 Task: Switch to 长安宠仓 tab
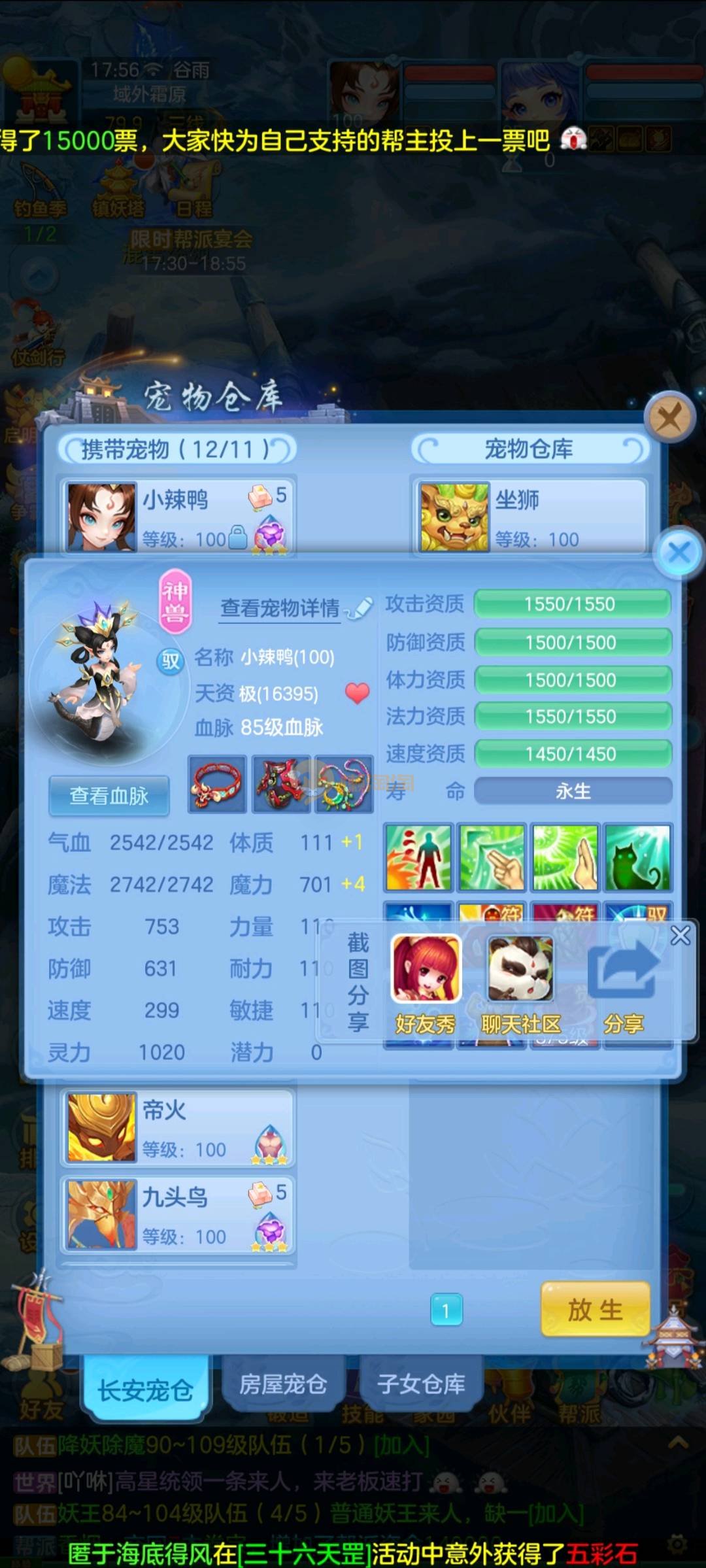pos(145,1389)
